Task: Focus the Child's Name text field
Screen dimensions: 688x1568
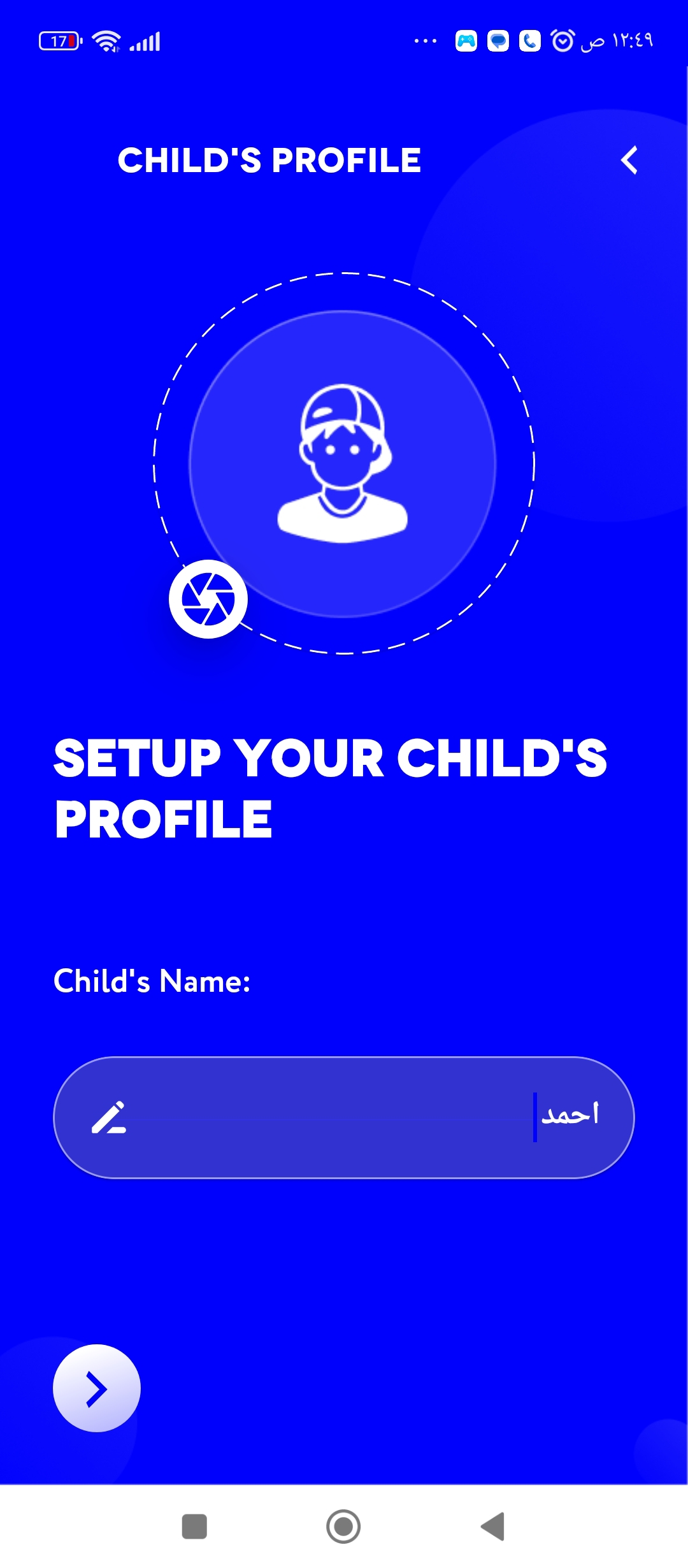Action: coord(344,1117)
